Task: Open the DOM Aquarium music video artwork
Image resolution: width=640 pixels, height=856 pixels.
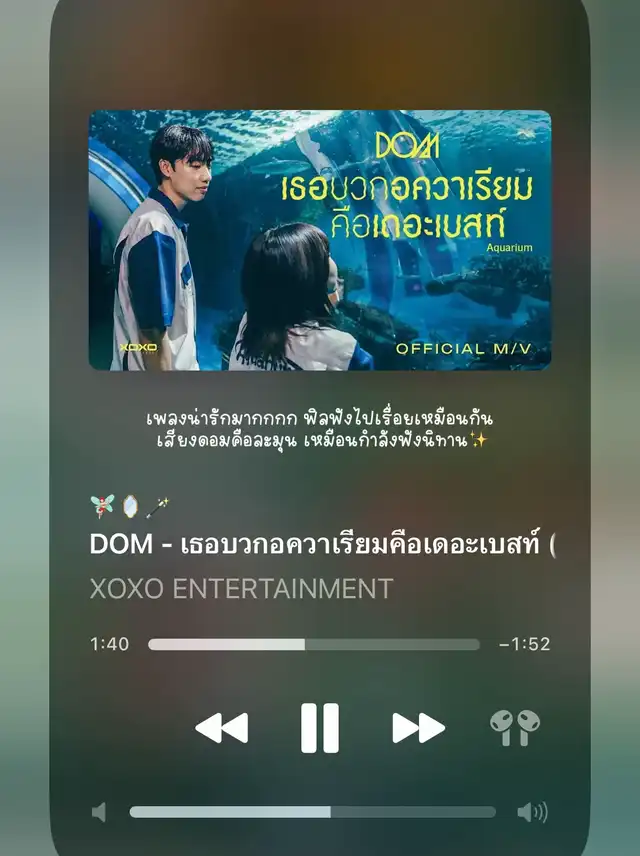Action: point(320,240)
